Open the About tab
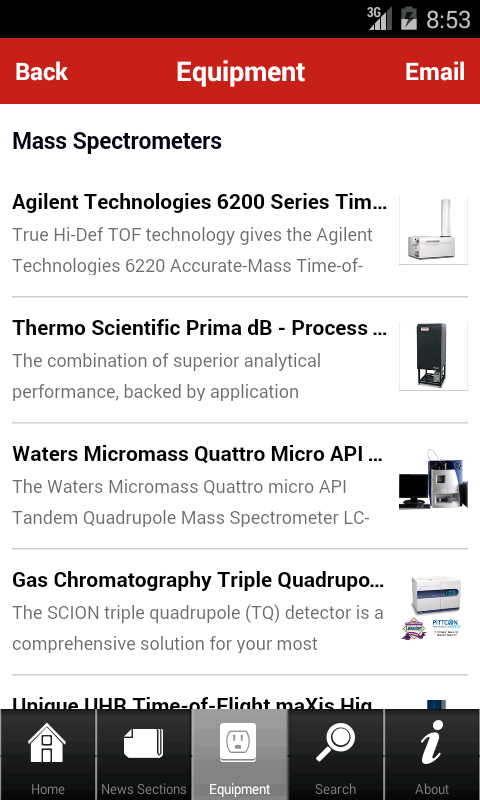The image size is (480, 800). (x=432, y=755)
